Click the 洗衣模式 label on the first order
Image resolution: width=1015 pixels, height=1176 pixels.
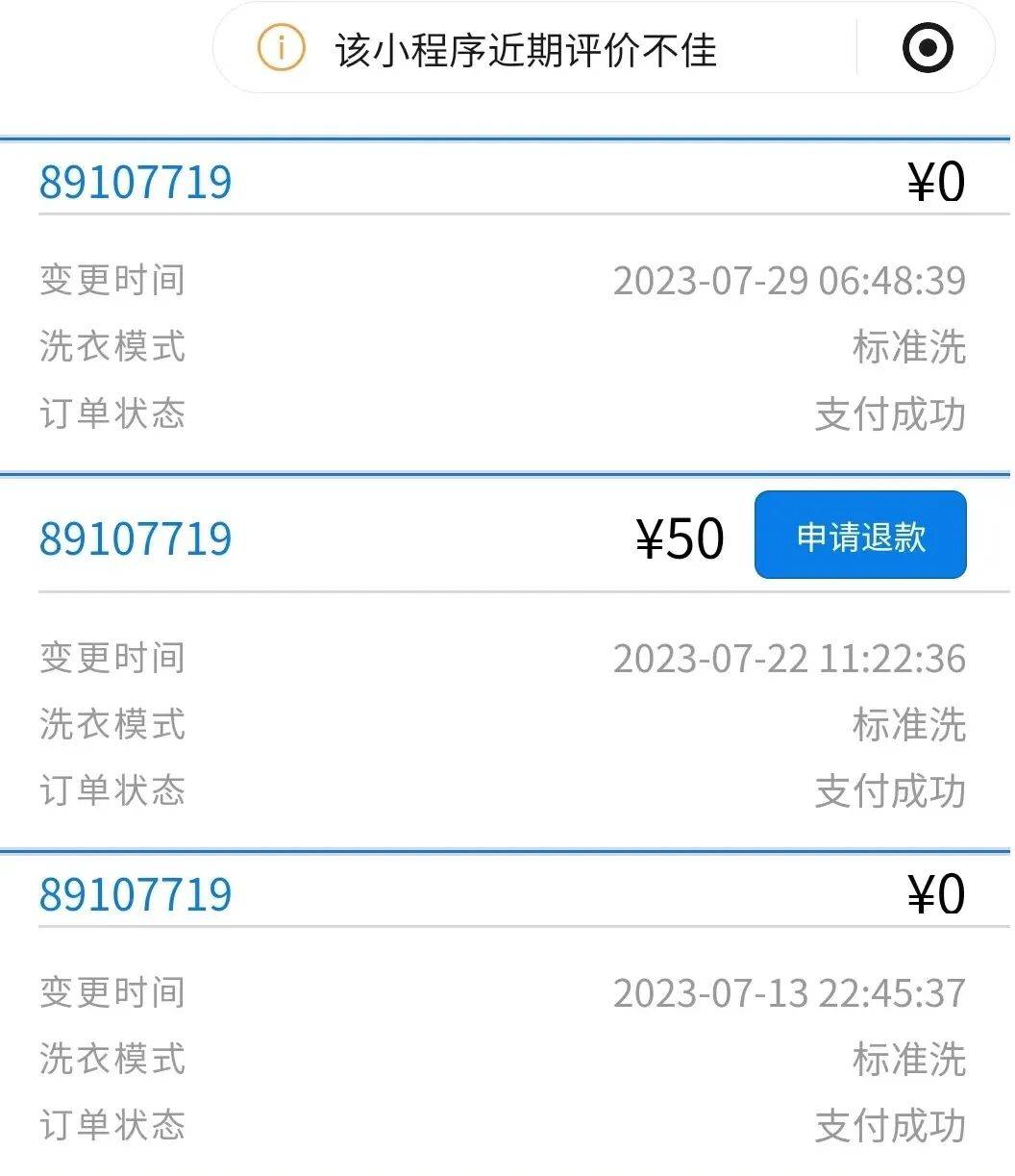(x=111, y=348)
